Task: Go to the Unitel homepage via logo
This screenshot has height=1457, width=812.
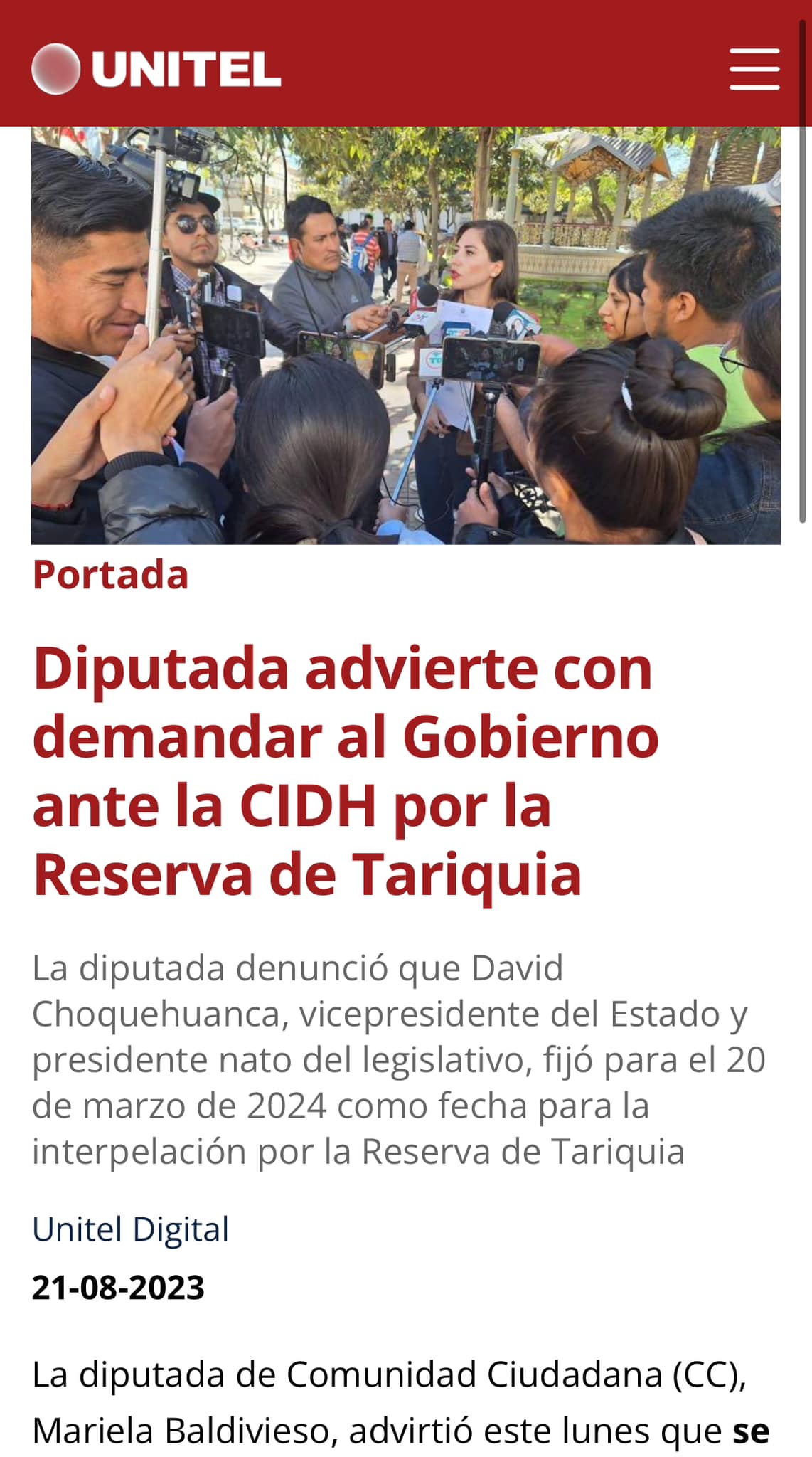Action: point(156,69)
